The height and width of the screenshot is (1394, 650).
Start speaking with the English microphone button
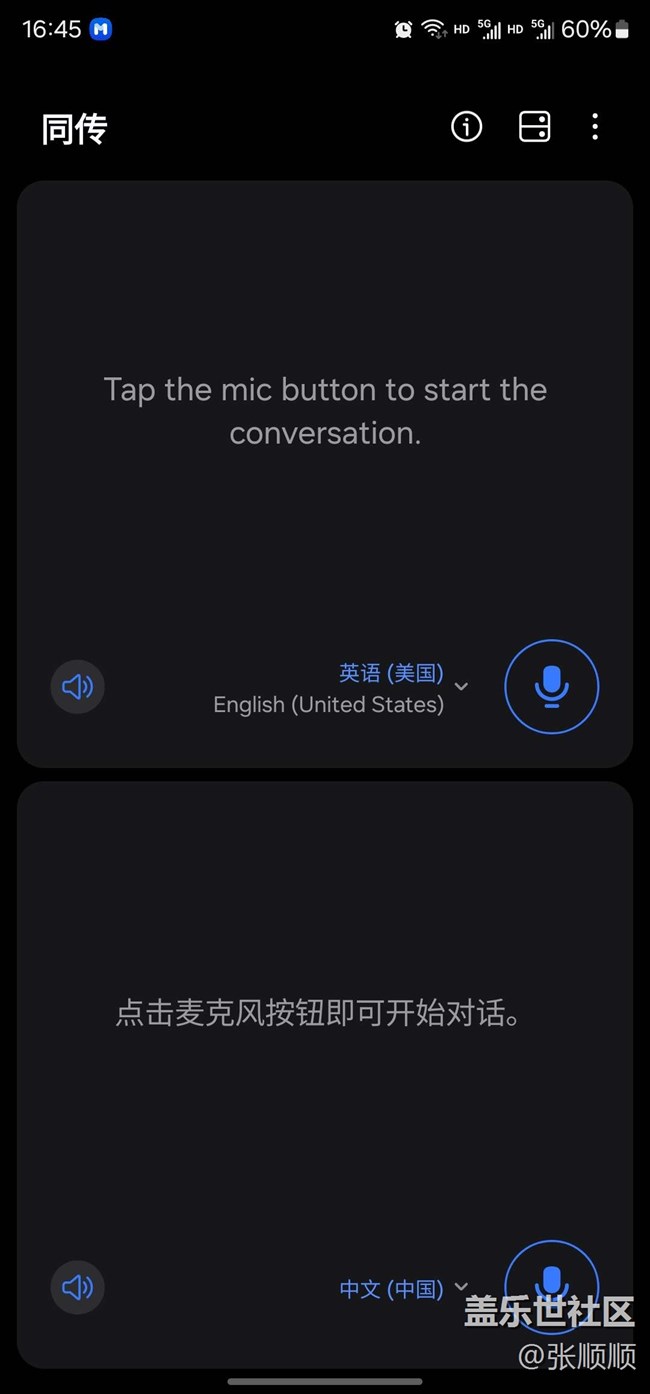tap(551, 687)
